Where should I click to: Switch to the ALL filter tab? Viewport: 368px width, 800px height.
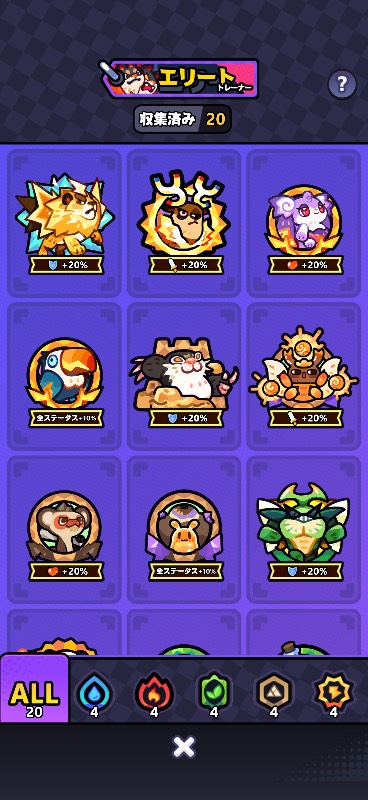34,689
